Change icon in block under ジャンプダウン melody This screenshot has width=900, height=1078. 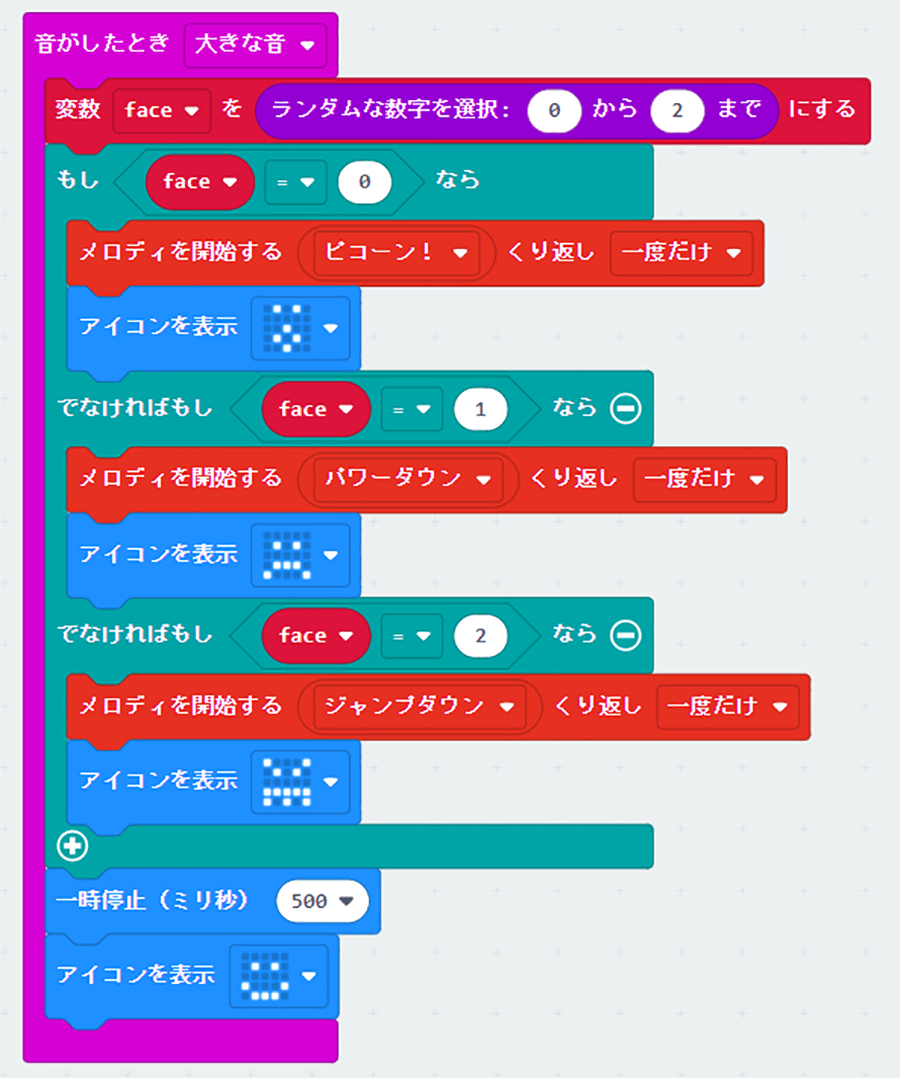[301, 781]
